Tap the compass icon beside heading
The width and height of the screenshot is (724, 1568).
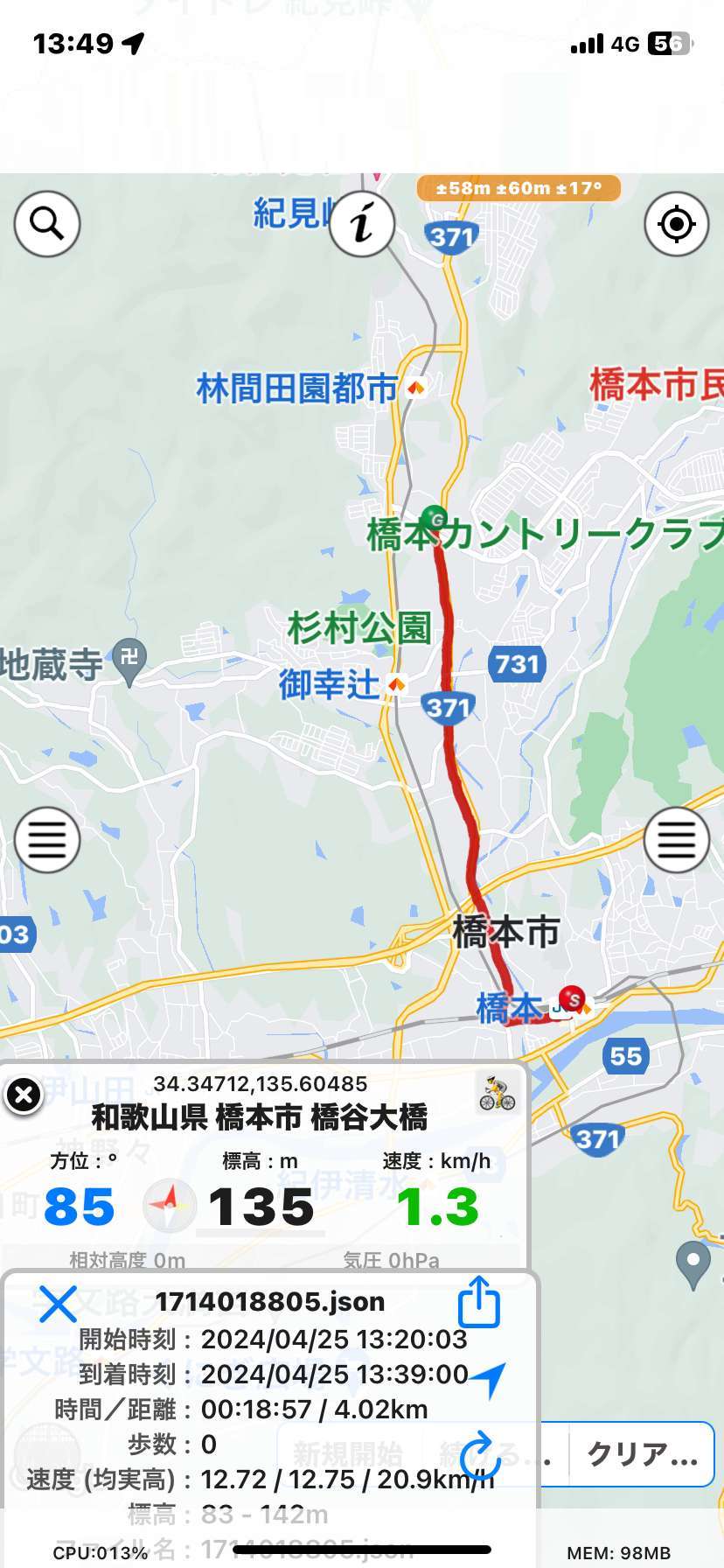pyautogui.click(x=170, y=1206)
